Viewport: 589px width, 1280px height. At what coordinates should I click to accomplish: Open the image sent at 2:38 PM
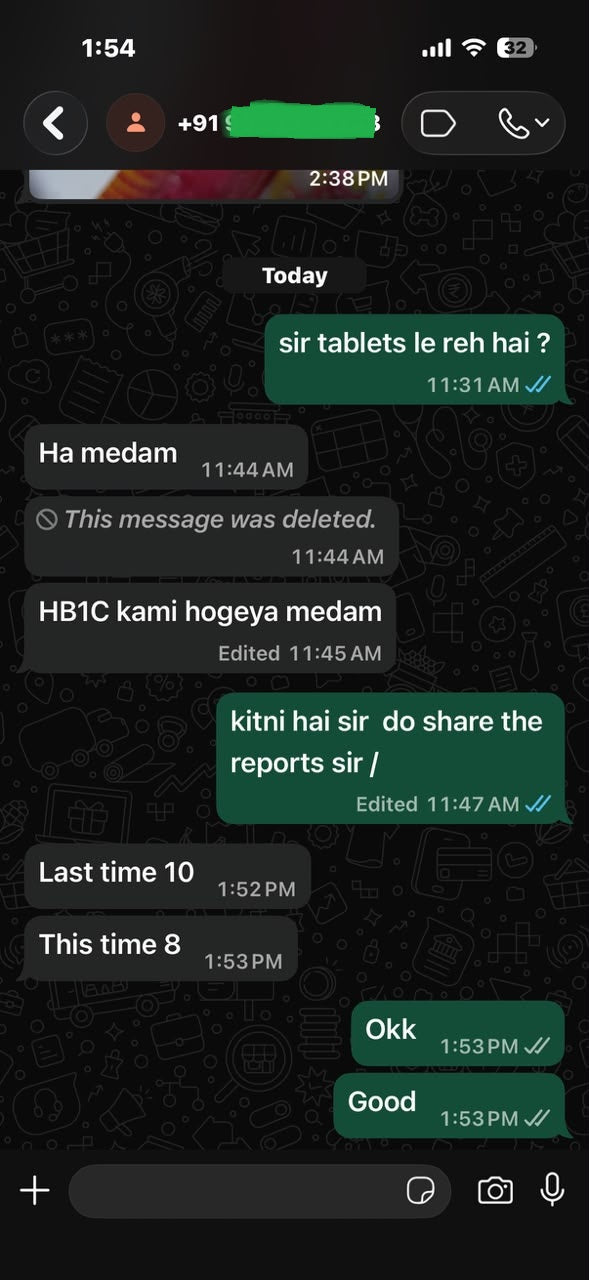point(213,184)
